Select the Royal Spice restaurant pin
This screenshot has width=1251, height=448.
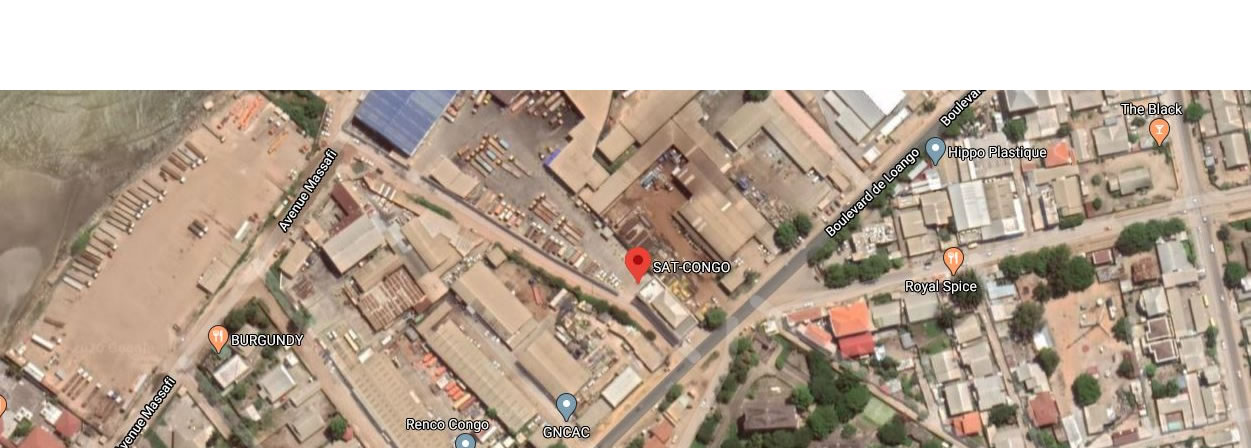(953, 260)
